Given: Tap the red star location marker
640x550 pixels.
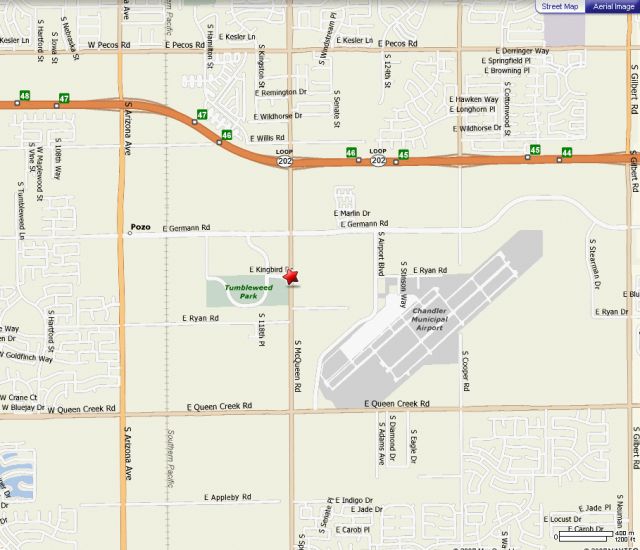Looking at the screenshot, I should 293,277.
